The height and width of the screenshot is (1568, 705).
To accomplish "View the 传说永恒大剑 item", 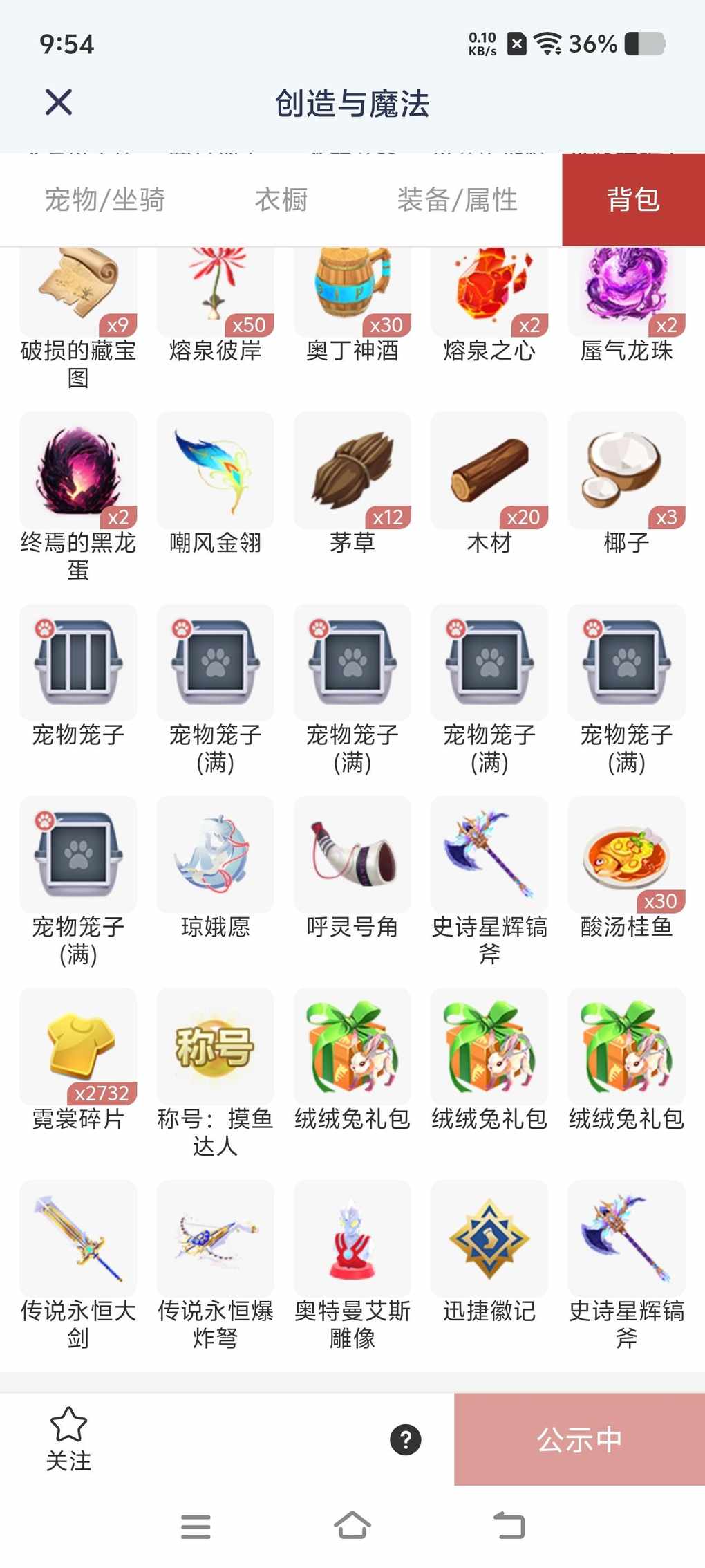I will tap(78, 1239).
